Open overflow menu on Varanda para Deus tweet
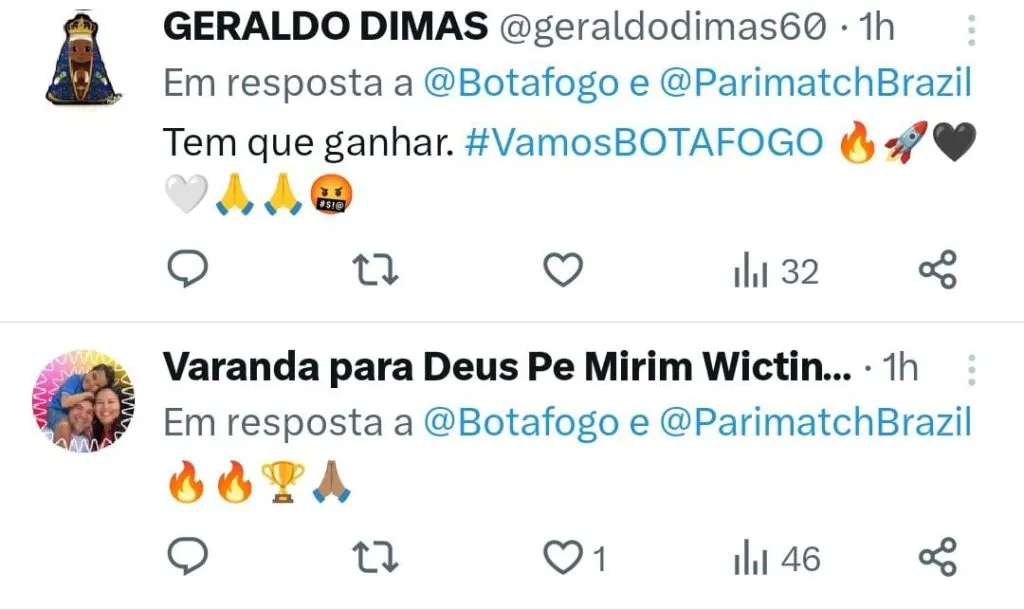 pyautogui.click(x=971, y=369)
